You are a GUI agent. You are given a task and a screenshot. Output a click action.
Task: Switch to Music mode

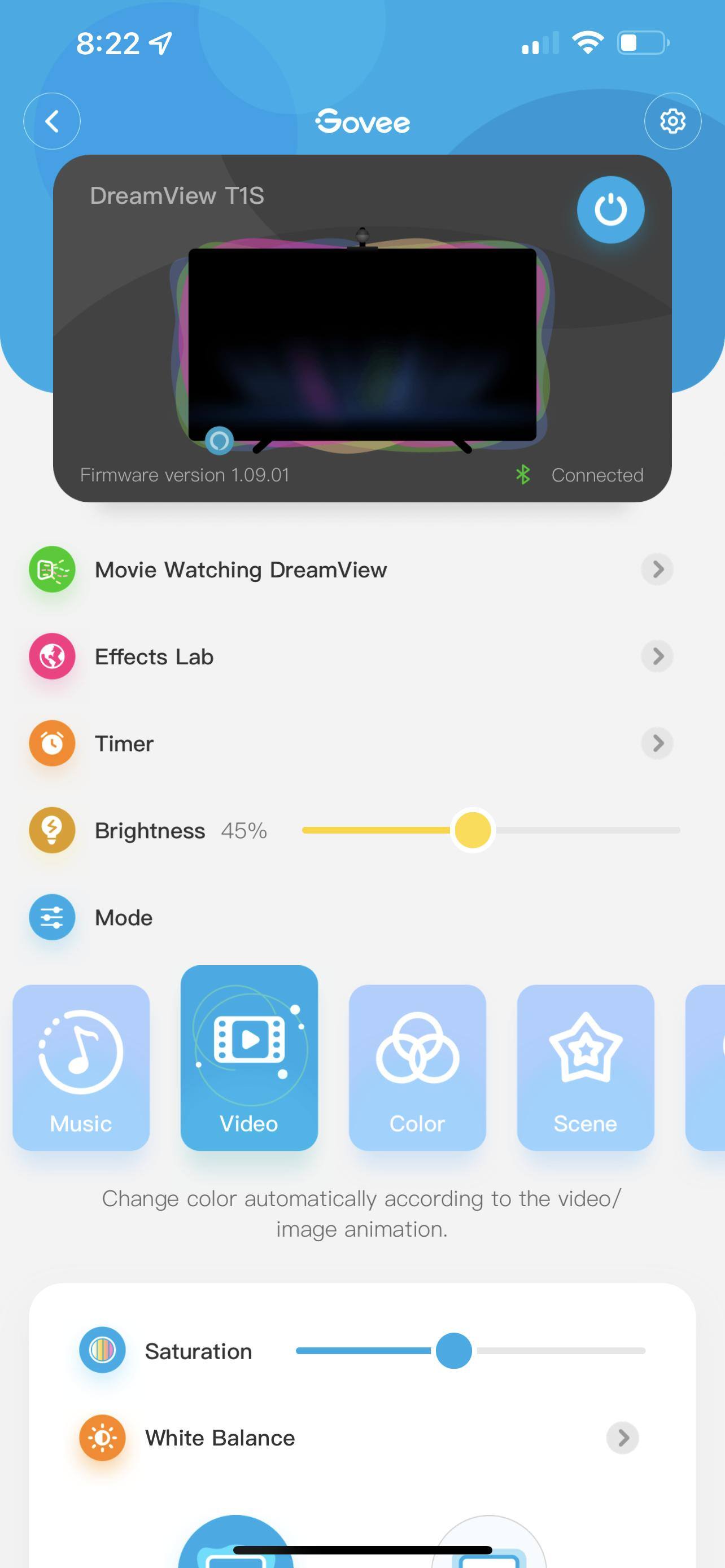81,1067
